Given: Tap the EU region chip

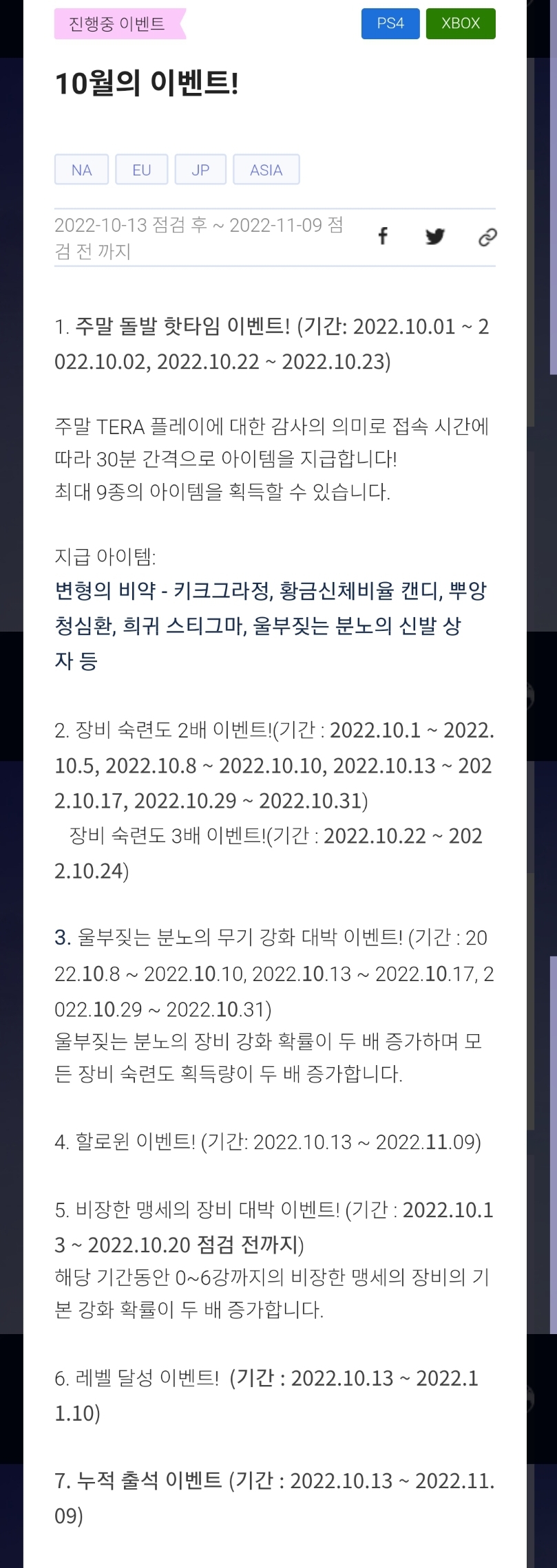Looking at the screenshot, I should [141, 170].
